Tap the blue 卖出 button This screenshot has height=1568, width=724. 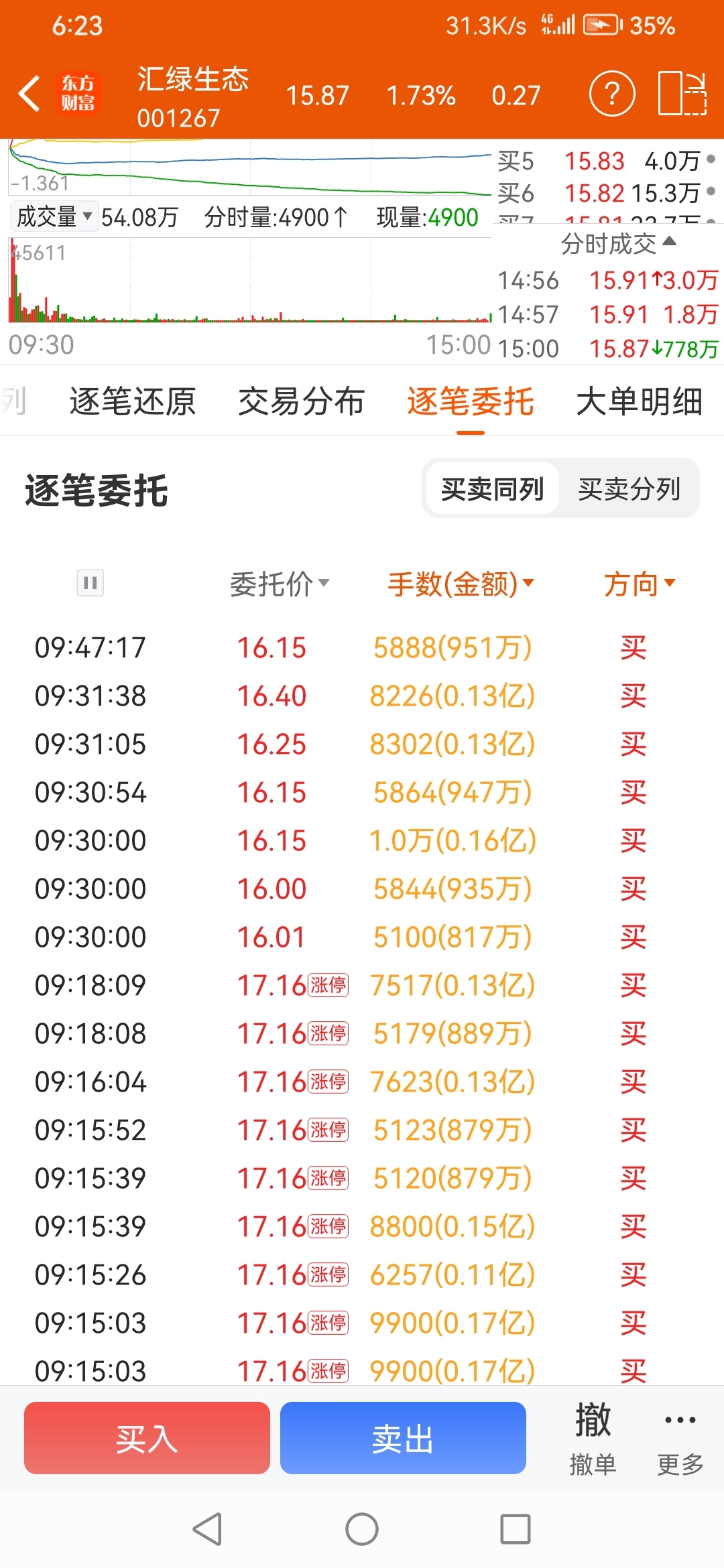pyautogui.click(x=403, y=1438)
